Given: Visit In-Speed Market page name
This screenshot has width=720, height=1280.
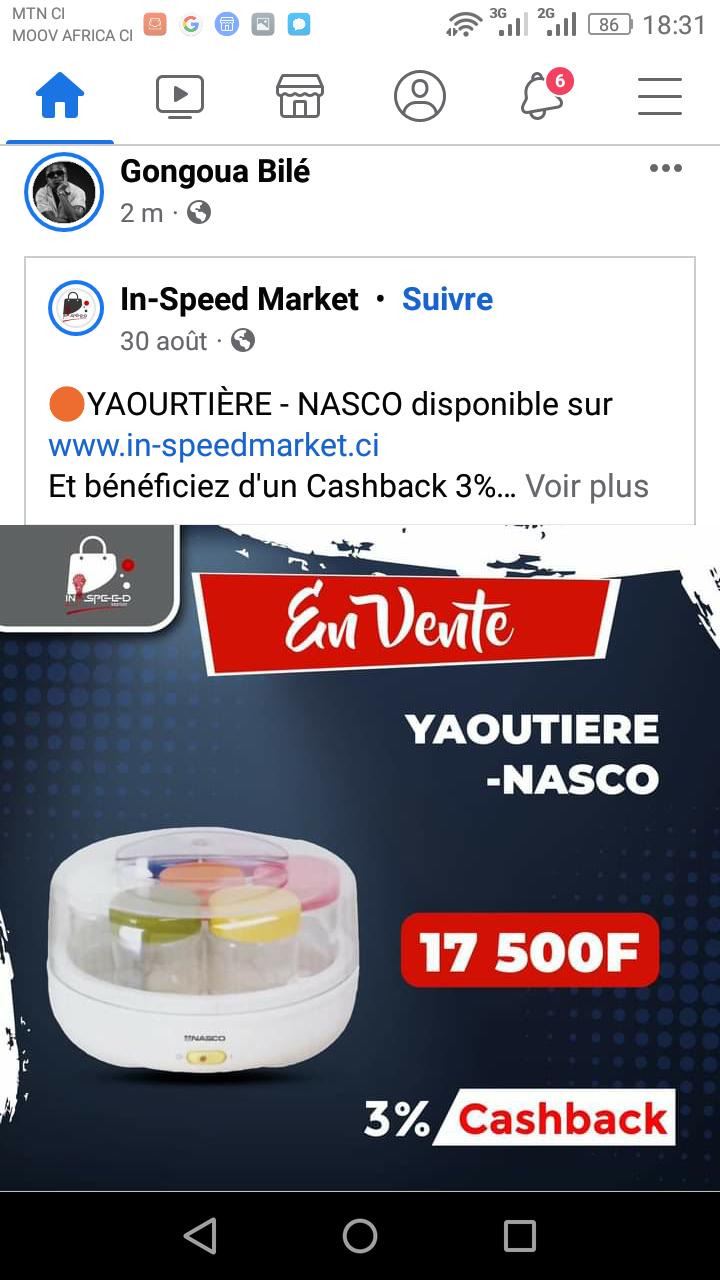Looking at the screenshot, I should pos(239,299).
